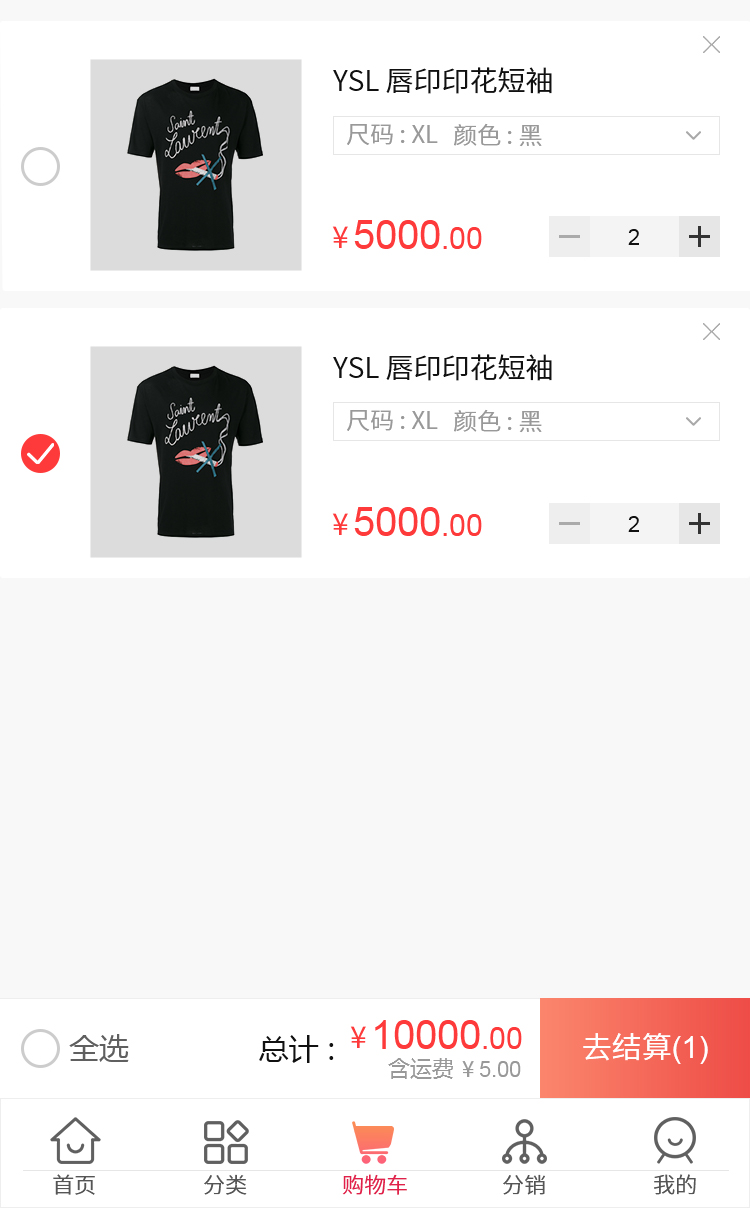
Task: Toggle the 全选 select-all option
Action: coord(41,1049)
